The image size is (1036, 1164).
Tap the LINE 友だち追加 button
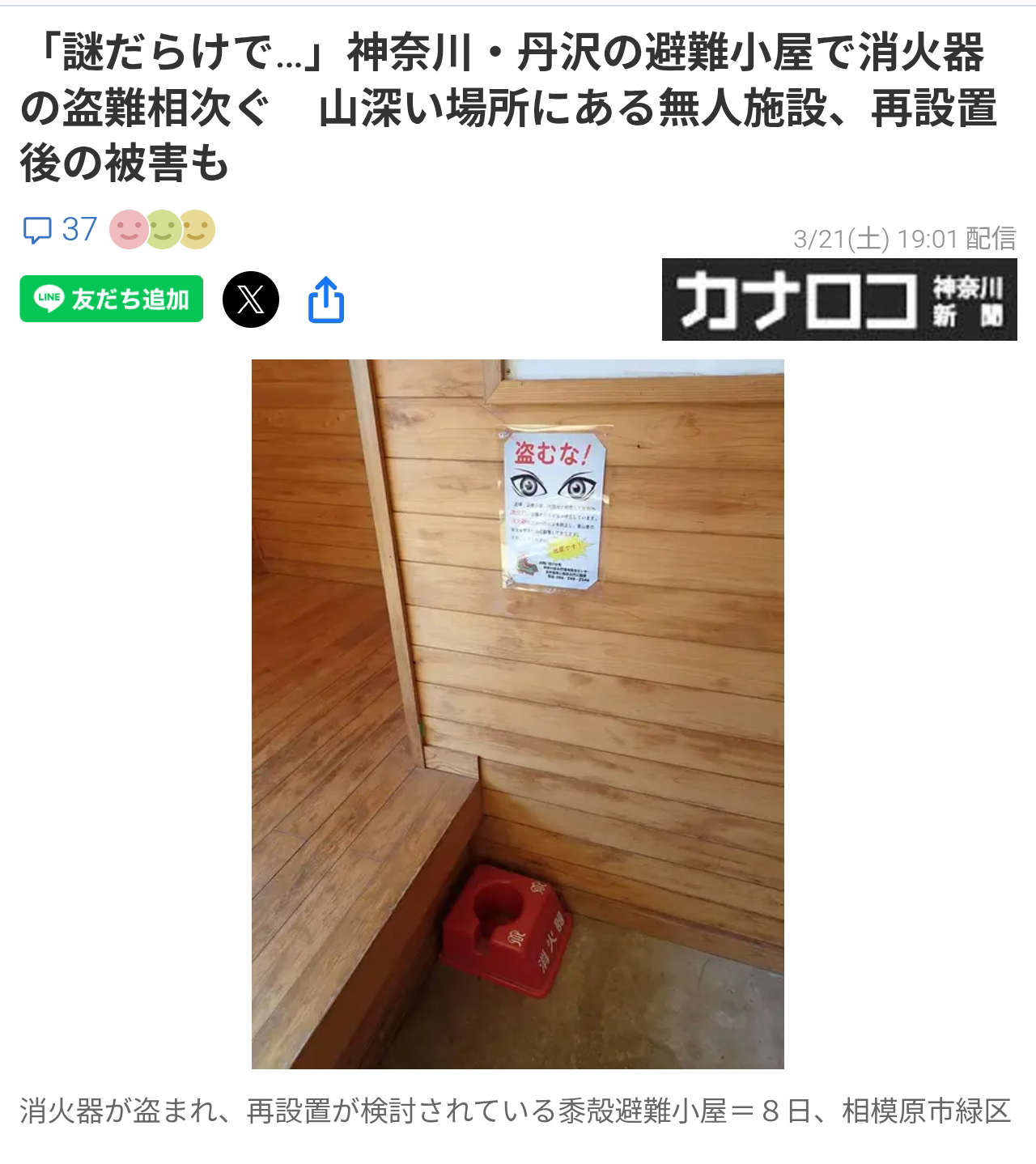(111, 299)
